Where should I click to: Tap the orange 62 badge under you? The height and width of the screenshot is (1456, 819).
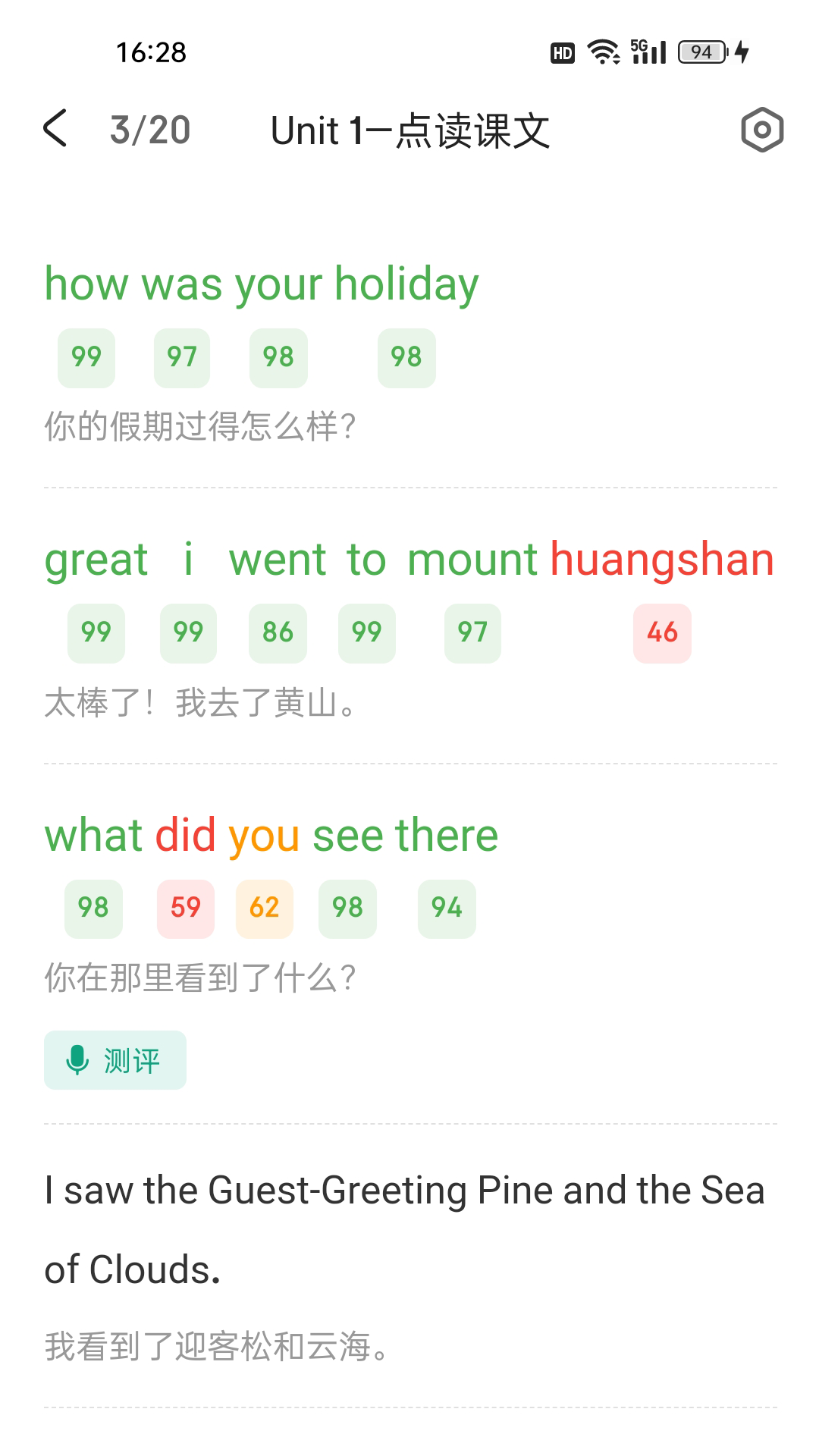coord(263,908)
